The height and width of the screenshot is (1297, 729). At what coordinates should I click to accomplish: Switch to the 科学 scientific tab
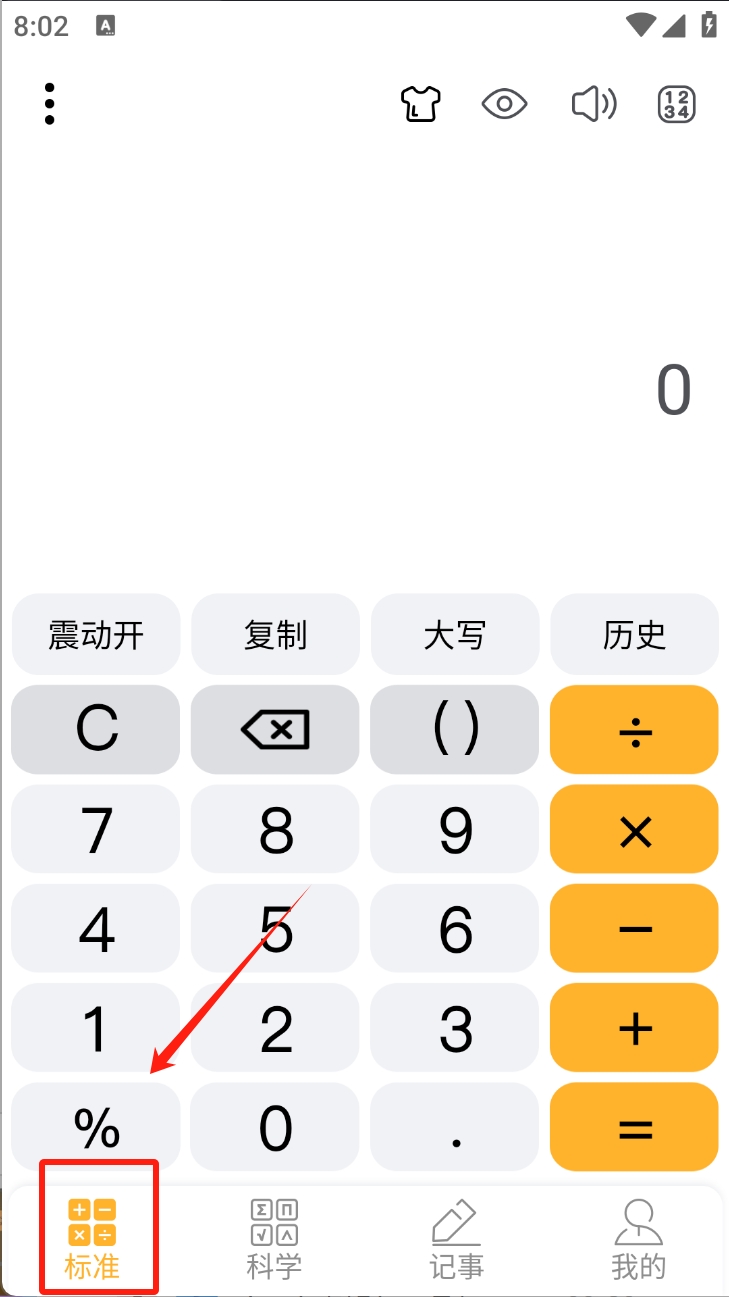(274, 1239)
